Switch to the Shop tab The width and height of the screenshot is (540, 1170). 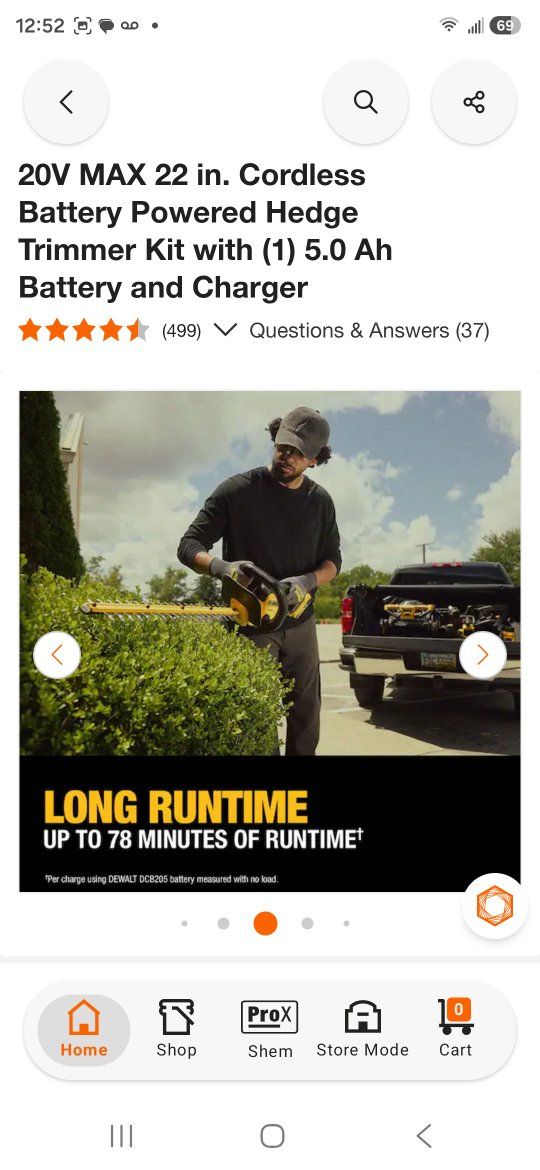tap(177, 1030)
